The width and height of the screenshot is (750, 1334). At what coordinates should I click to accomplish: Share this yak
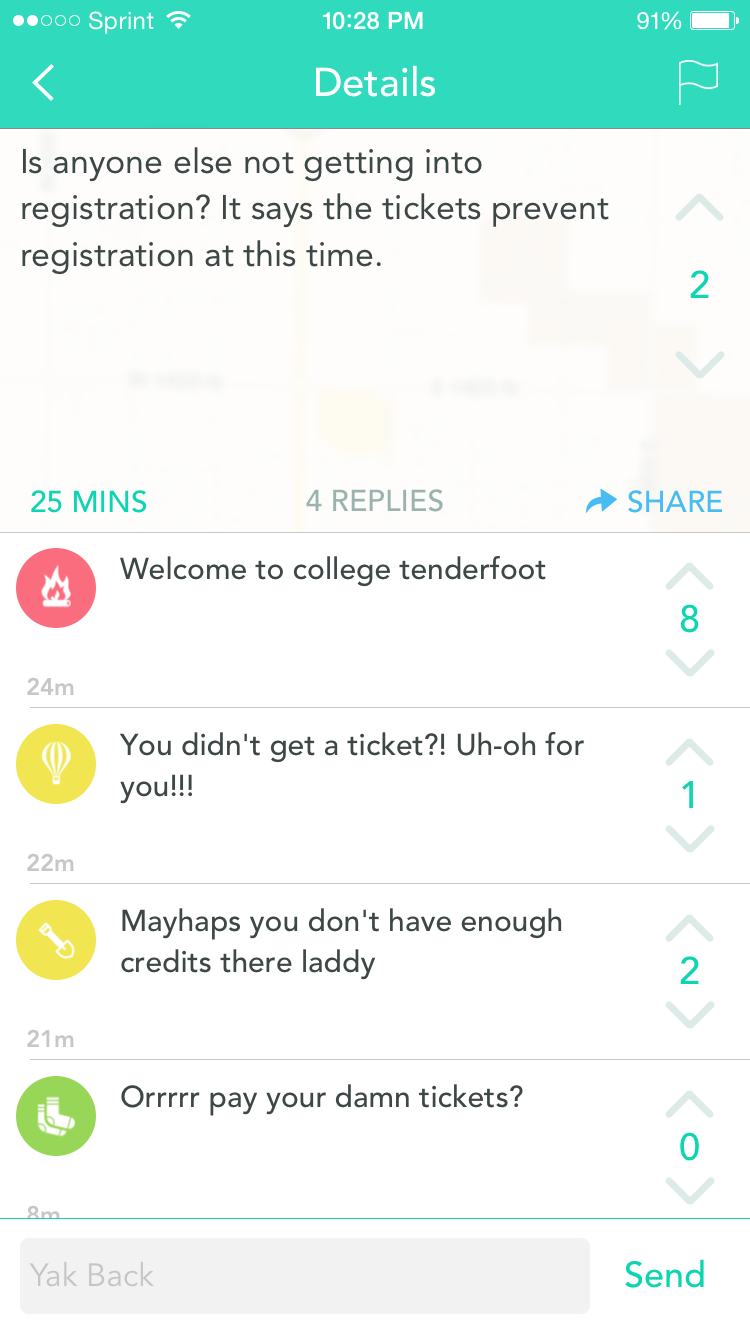pyautogui.click(x=655, y=502)
